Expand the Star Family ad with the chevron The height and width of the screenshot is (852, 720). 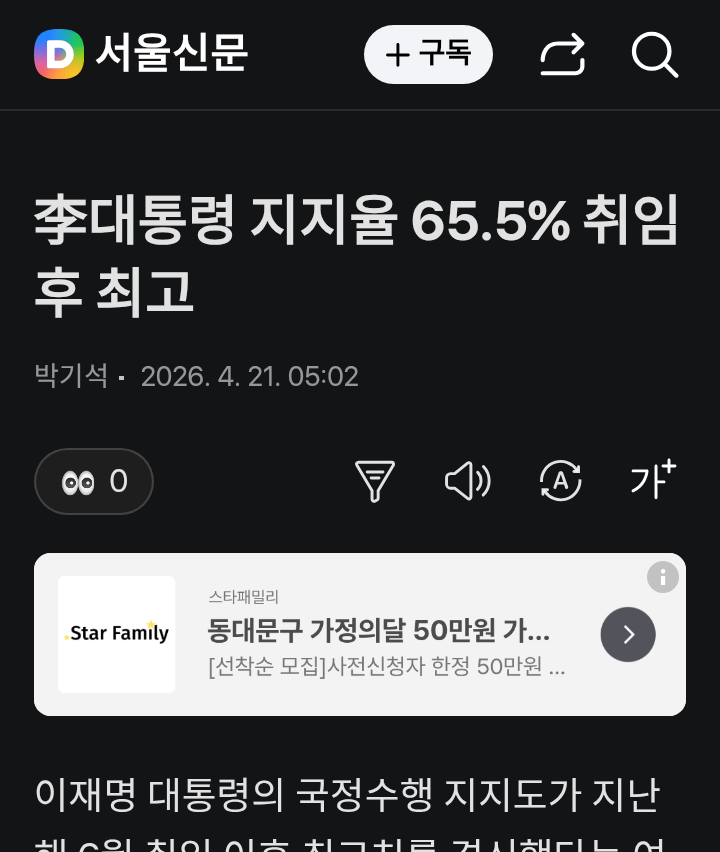tap(627, 634)
